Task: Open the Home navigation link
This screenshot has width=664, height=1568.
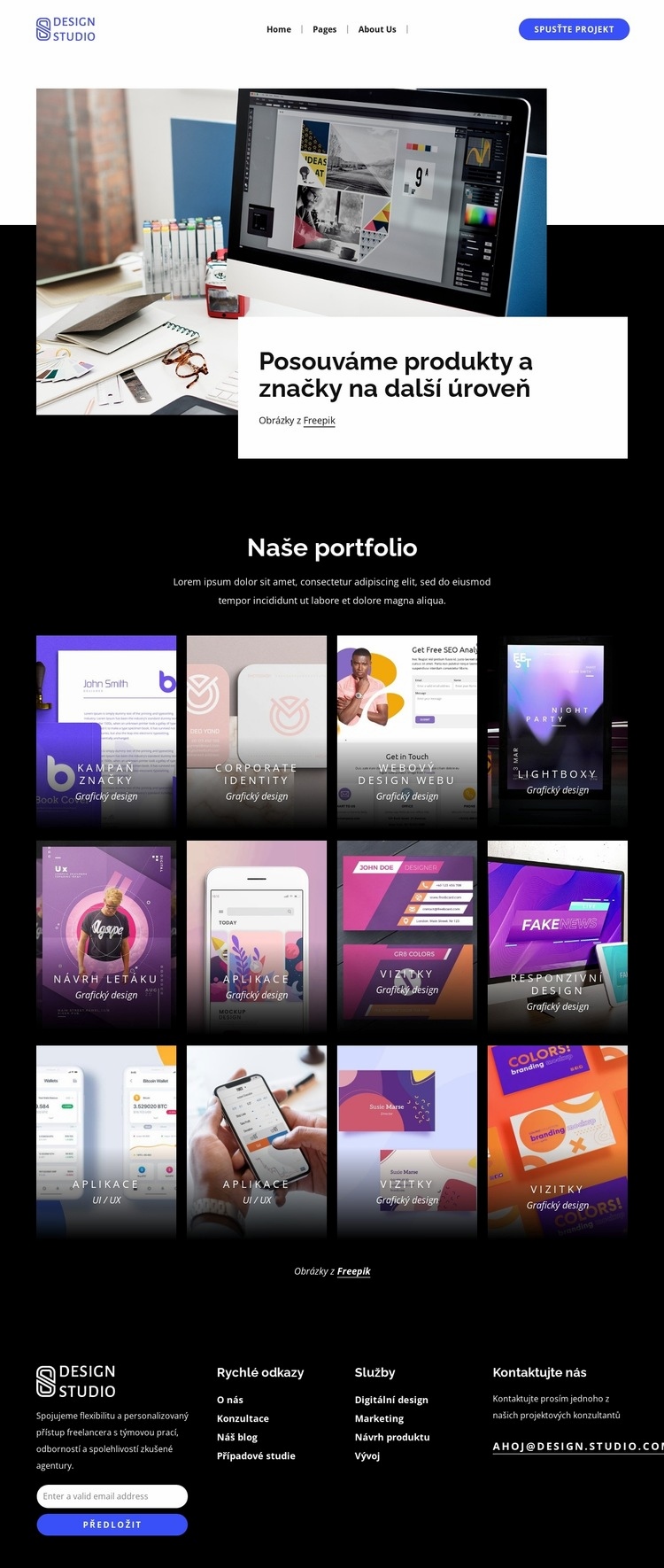Action: [x=279, y=29]
